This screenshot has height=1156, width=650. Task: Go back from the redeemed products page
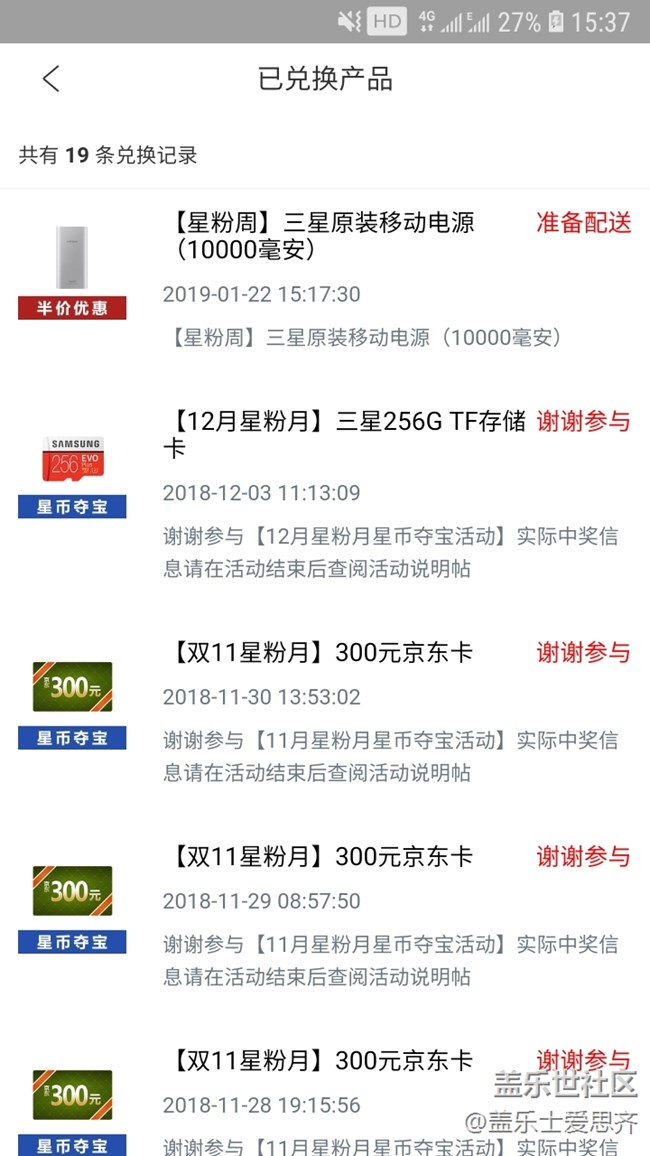(x=52, y=79)
